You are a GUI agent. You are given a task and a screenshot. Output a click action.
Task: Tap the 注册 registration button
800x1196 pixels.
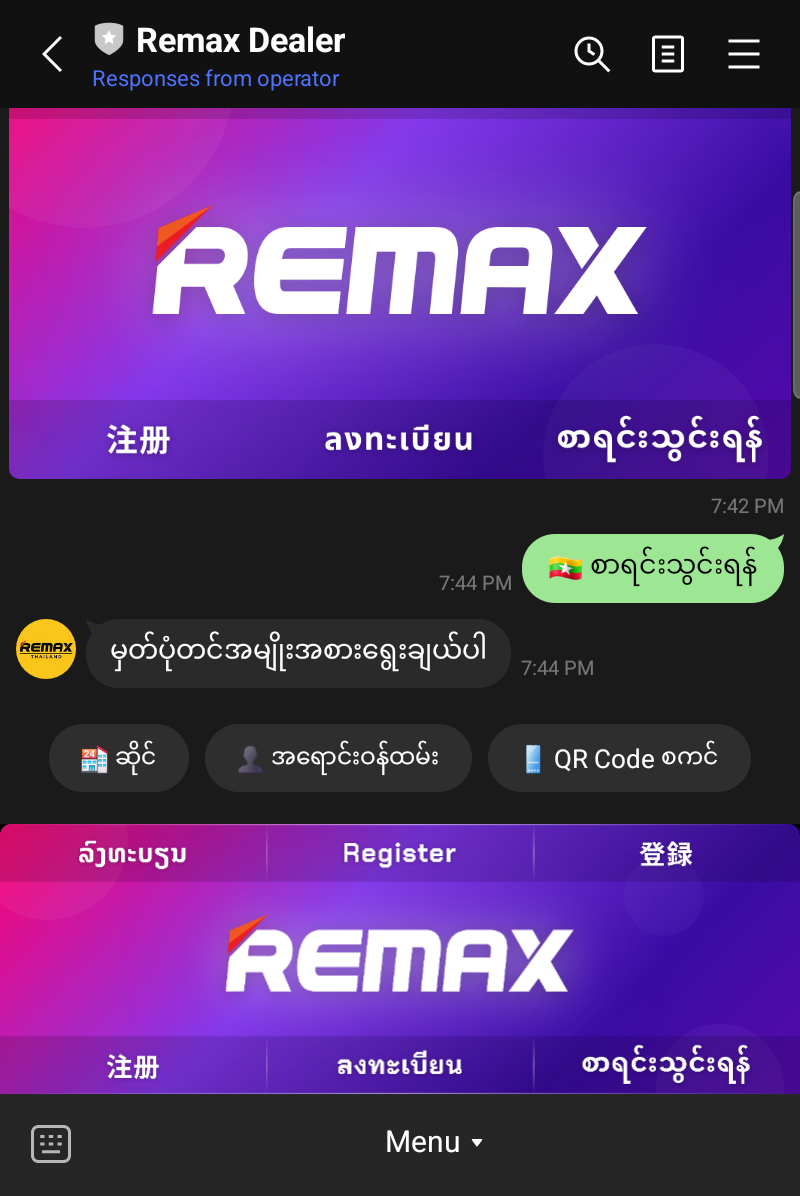click(137, 439)
